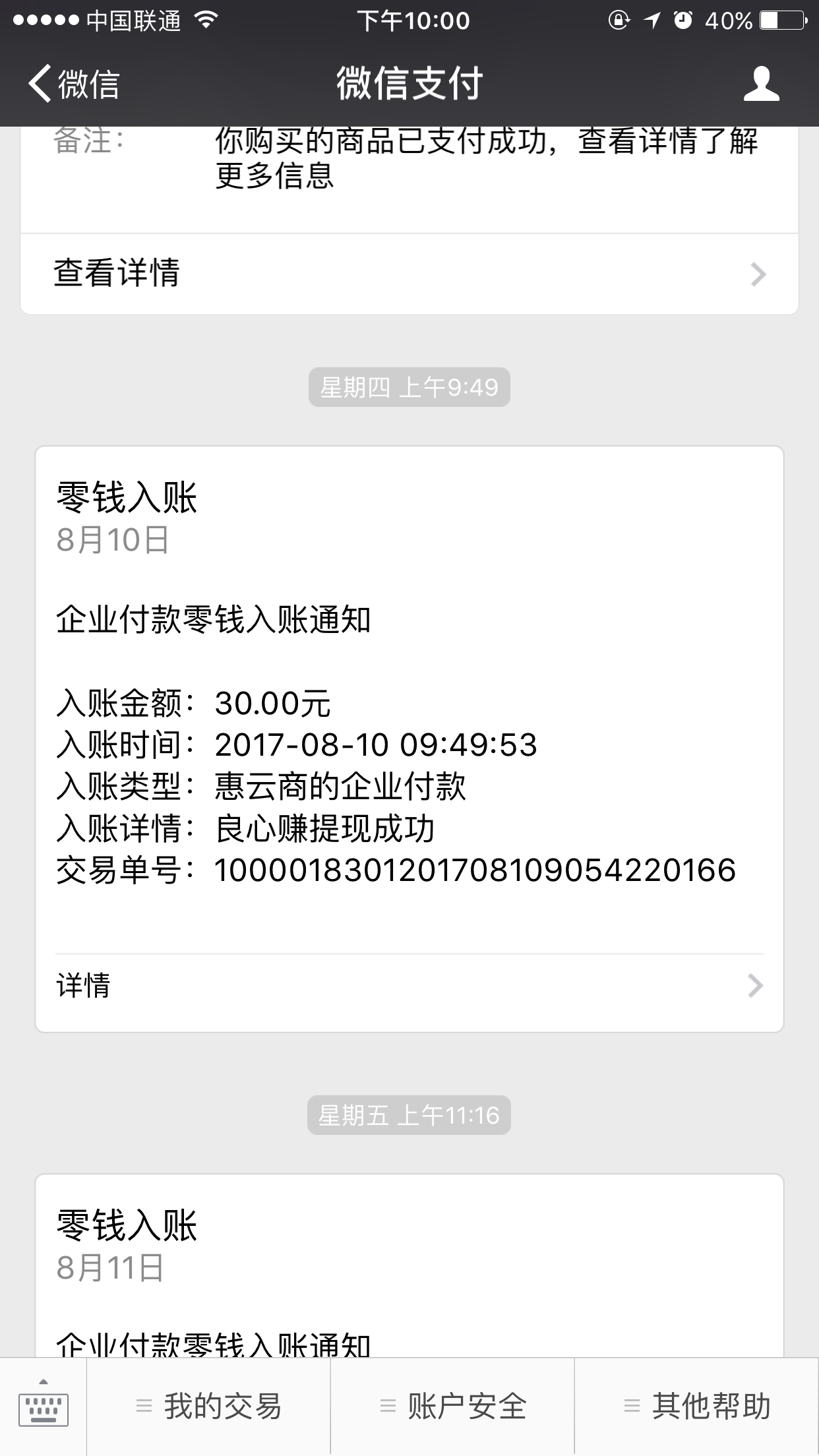The image size is (819, 1456).
Task: Switch to keyboard input mode
Action: pyautogui.click(x=44, y=1407)
